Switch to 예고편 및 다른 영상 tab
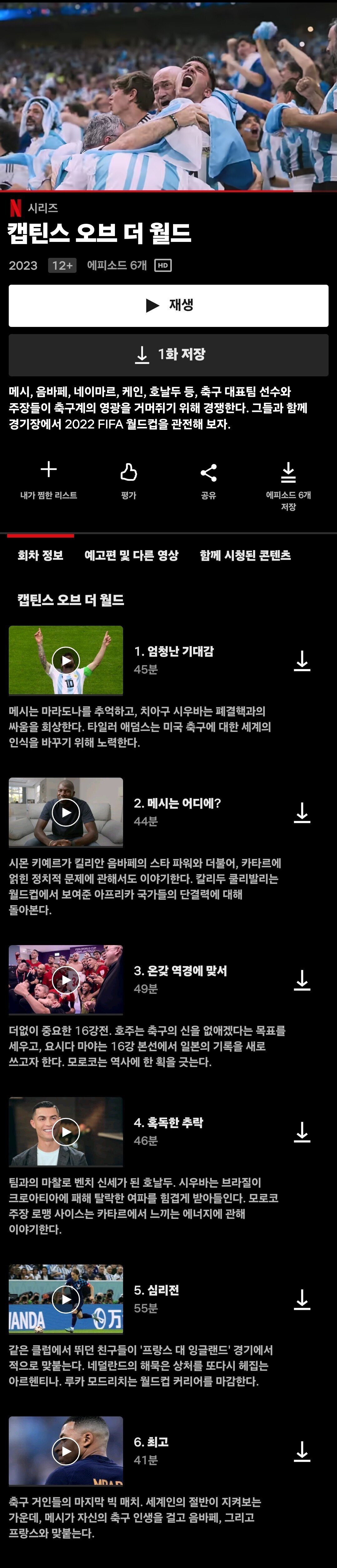Viewport: 337px width, 1568px height. point(131,555)
